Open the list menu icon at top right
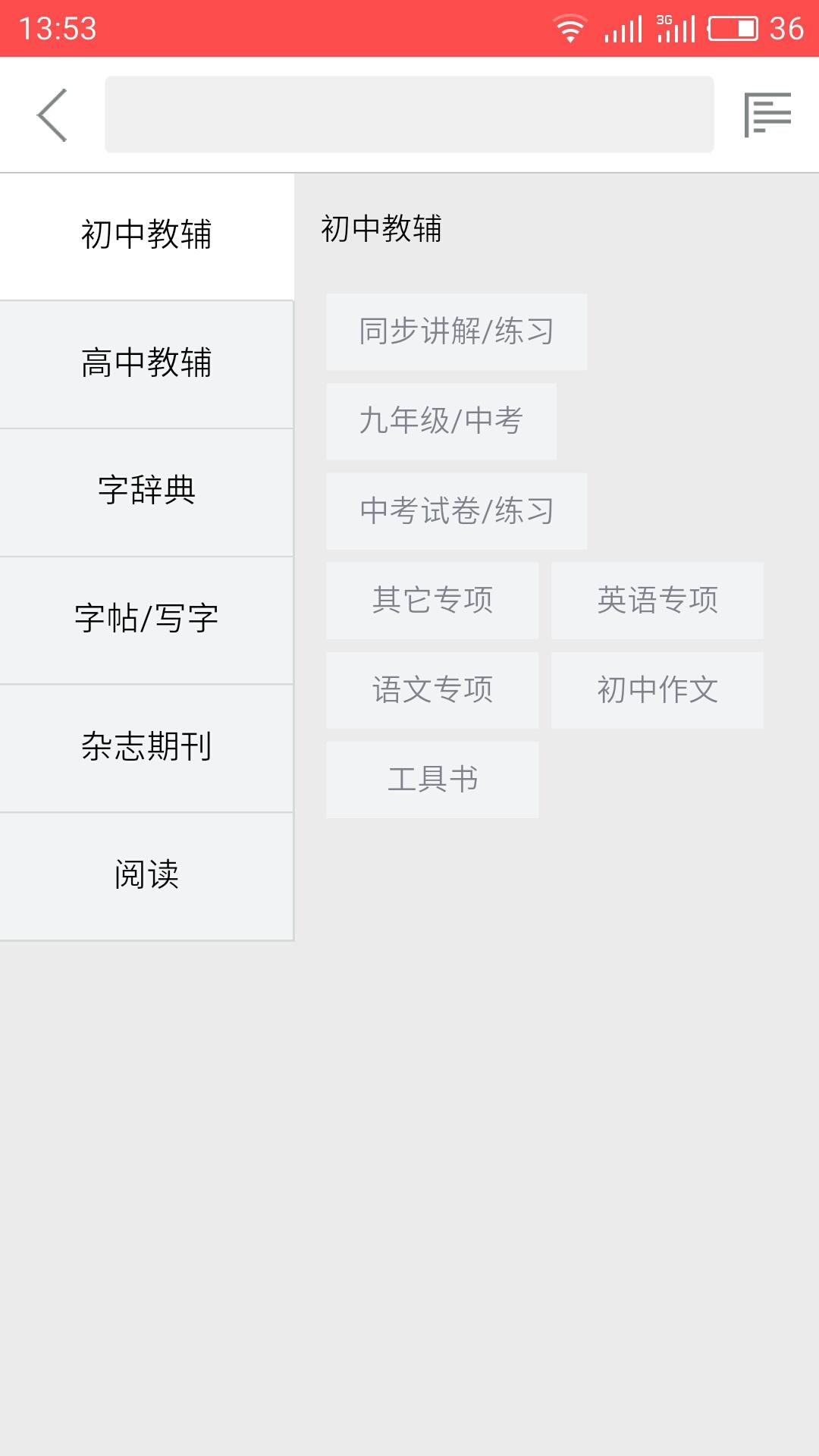The width and height of the screenshot is (819, 1456). point(767,115)
